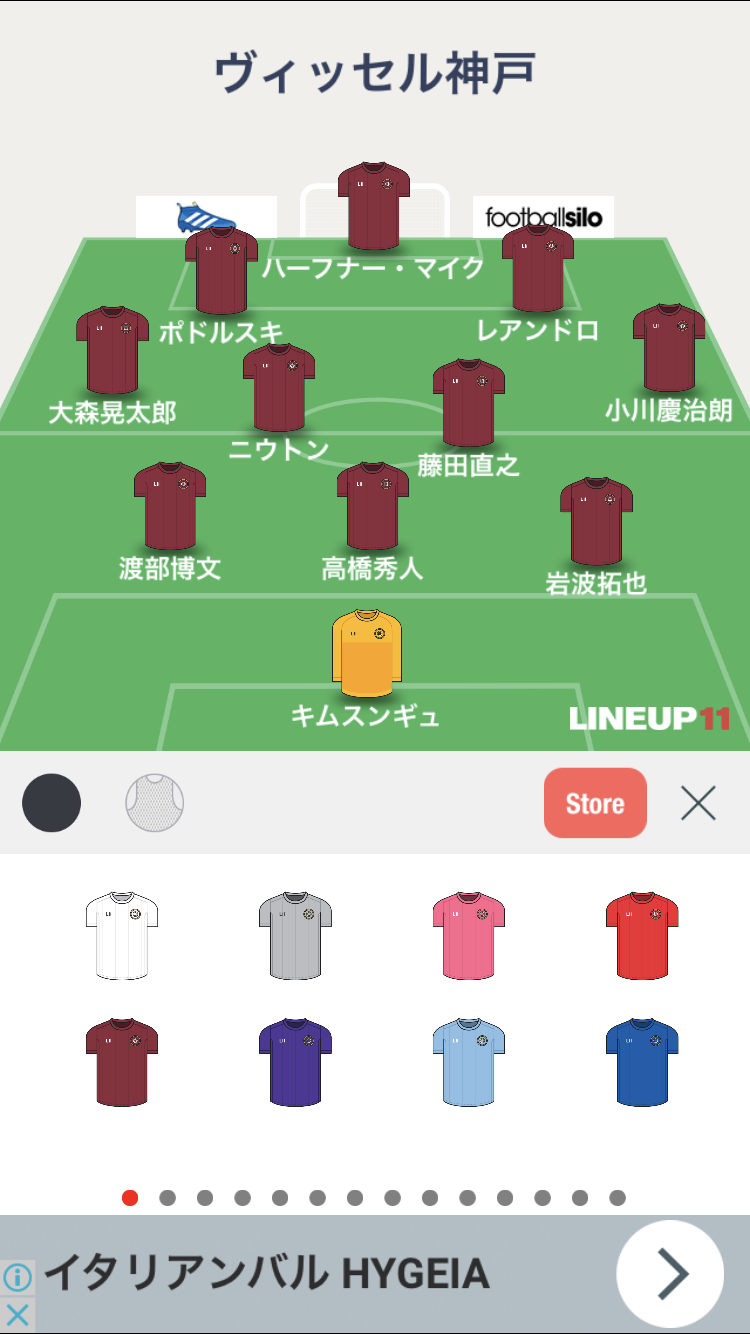Choose the pink jersey
The image size is (750, 1334).
[468, 935]
